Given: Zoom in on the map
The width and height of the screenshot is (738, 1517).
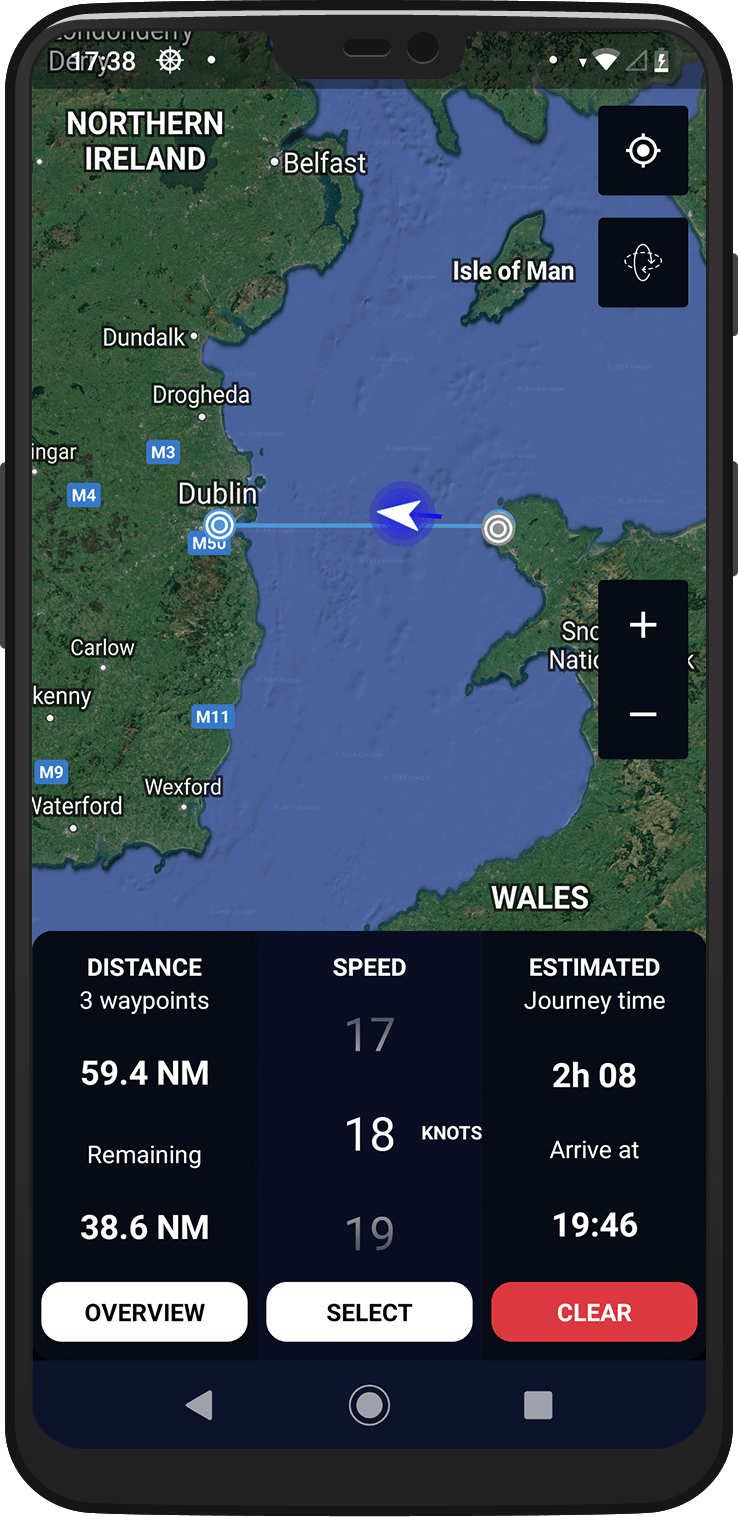Looking at the screenshot, I should [643, 625].
